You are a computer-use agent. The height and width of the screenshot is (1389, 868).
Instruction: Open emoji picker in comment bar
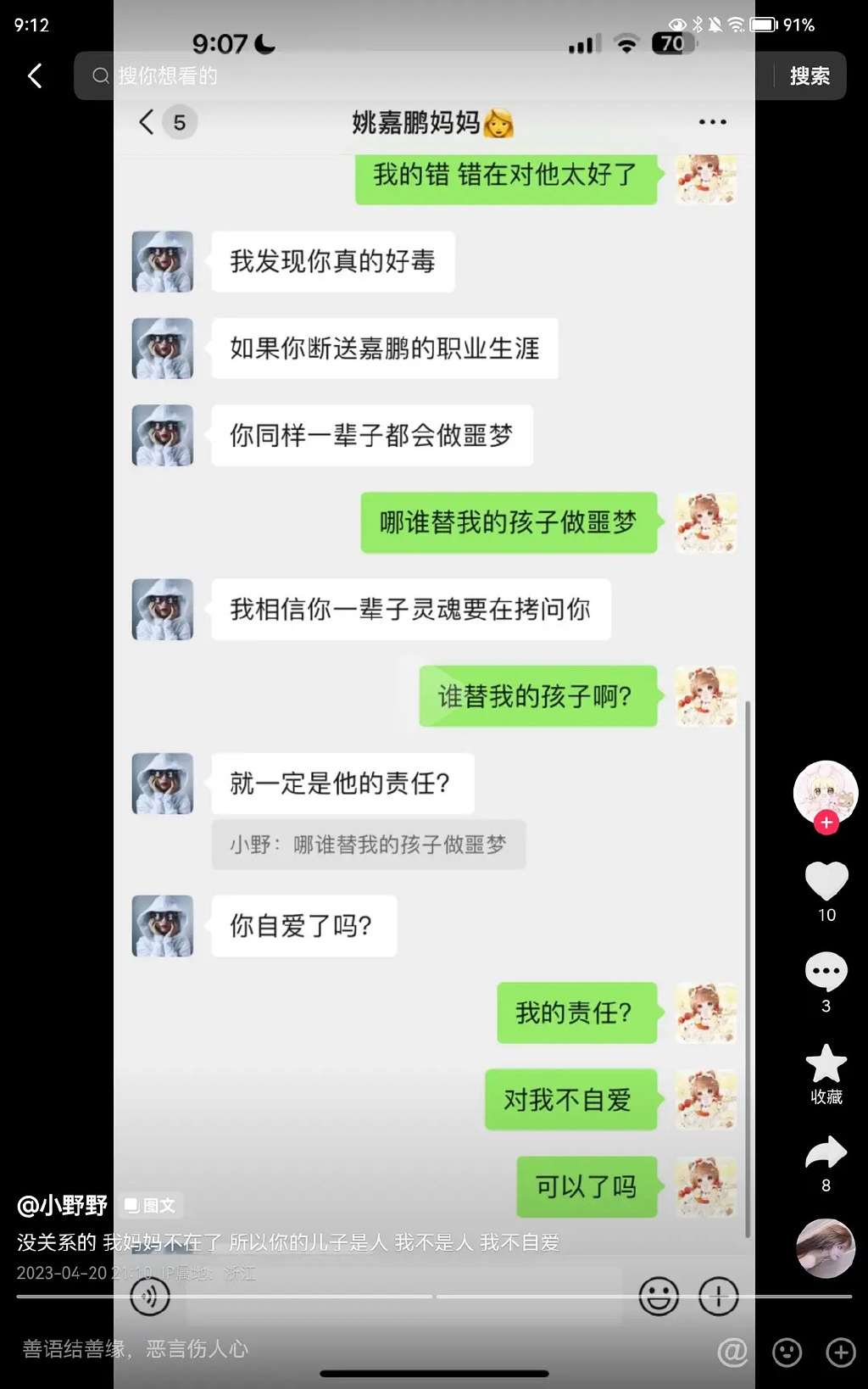coord(787,1352)
